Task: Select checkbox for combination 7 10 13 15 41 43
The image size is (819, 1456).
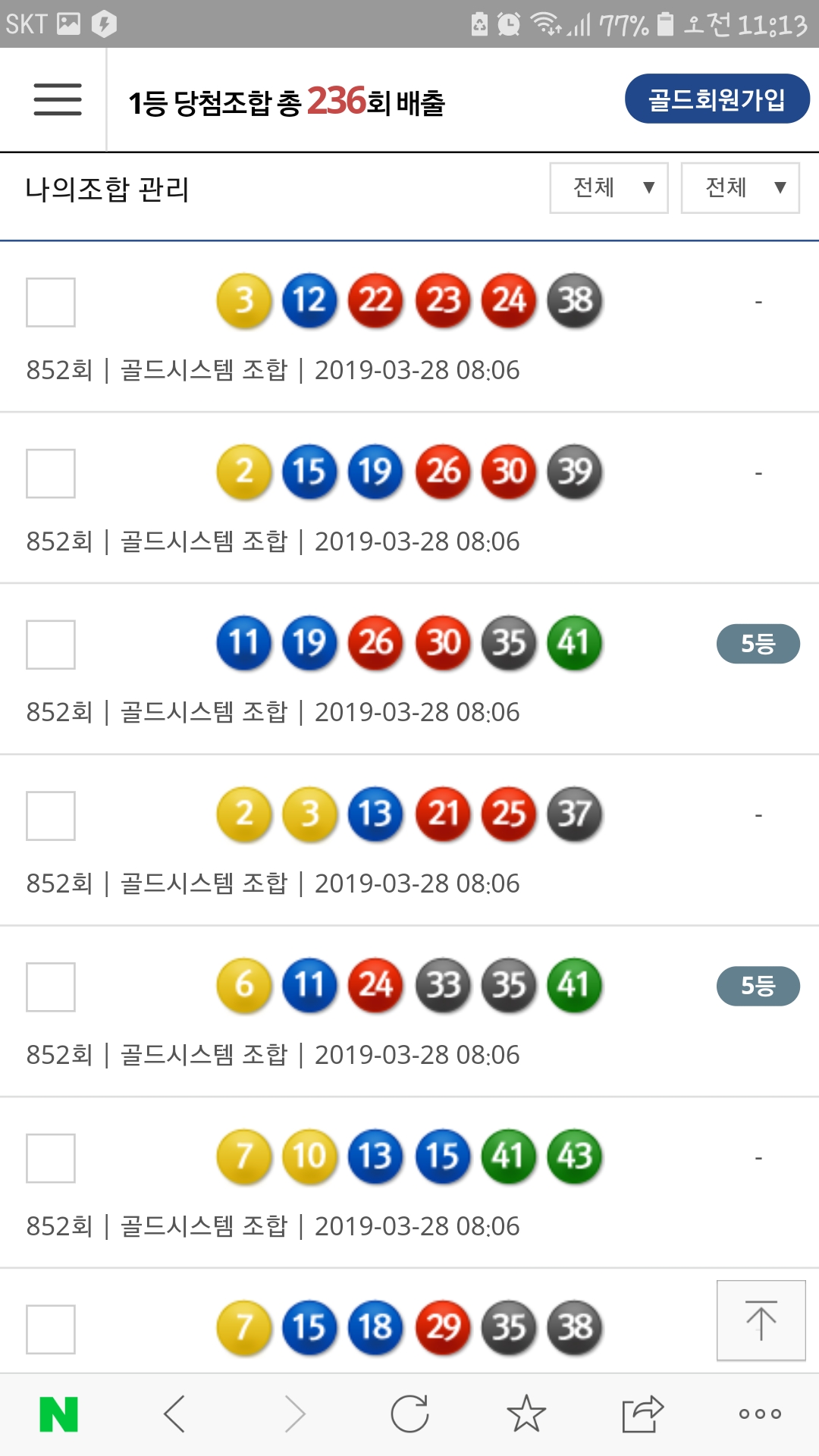Action: 51,1158
